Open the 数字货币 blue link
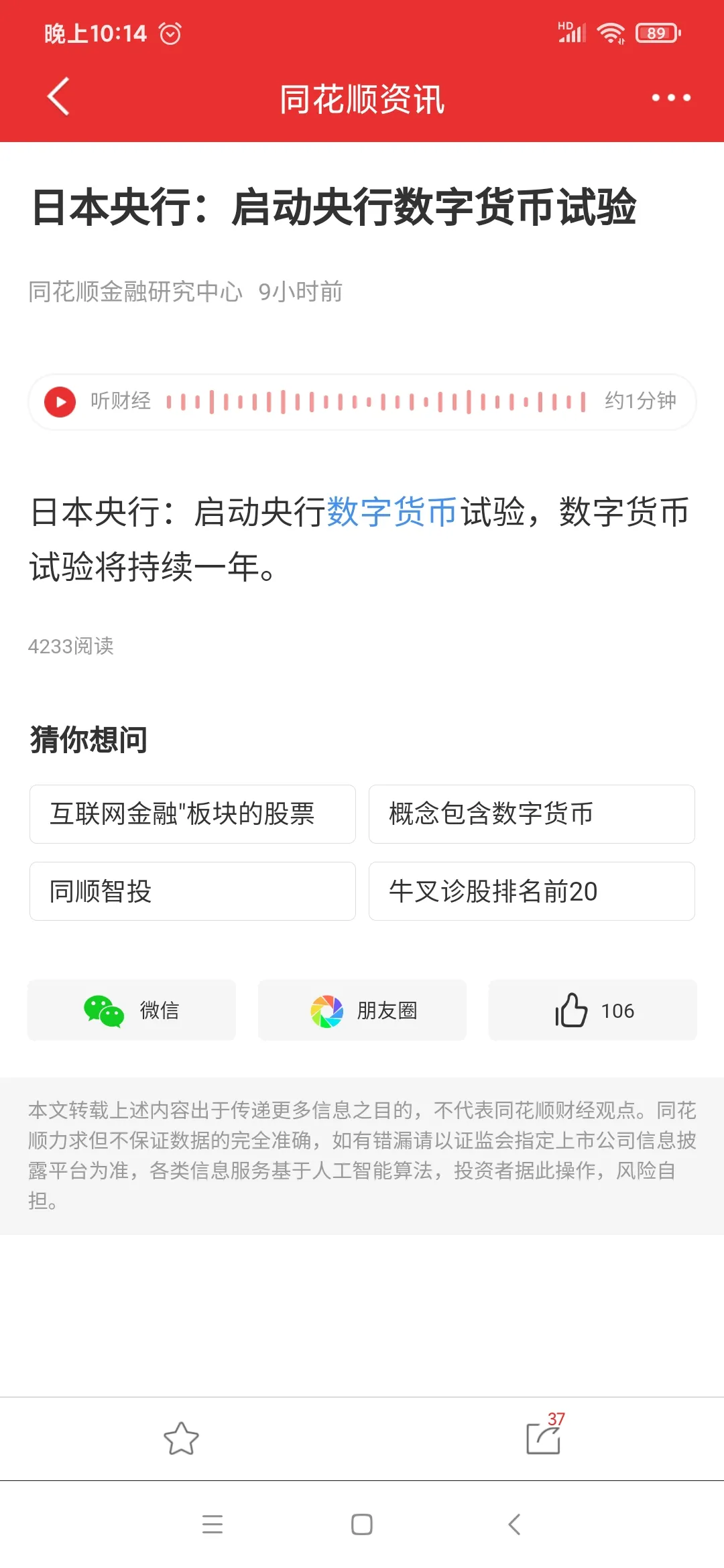The width and height of the screenshot is (724, 1568). (x=391, y=512)
